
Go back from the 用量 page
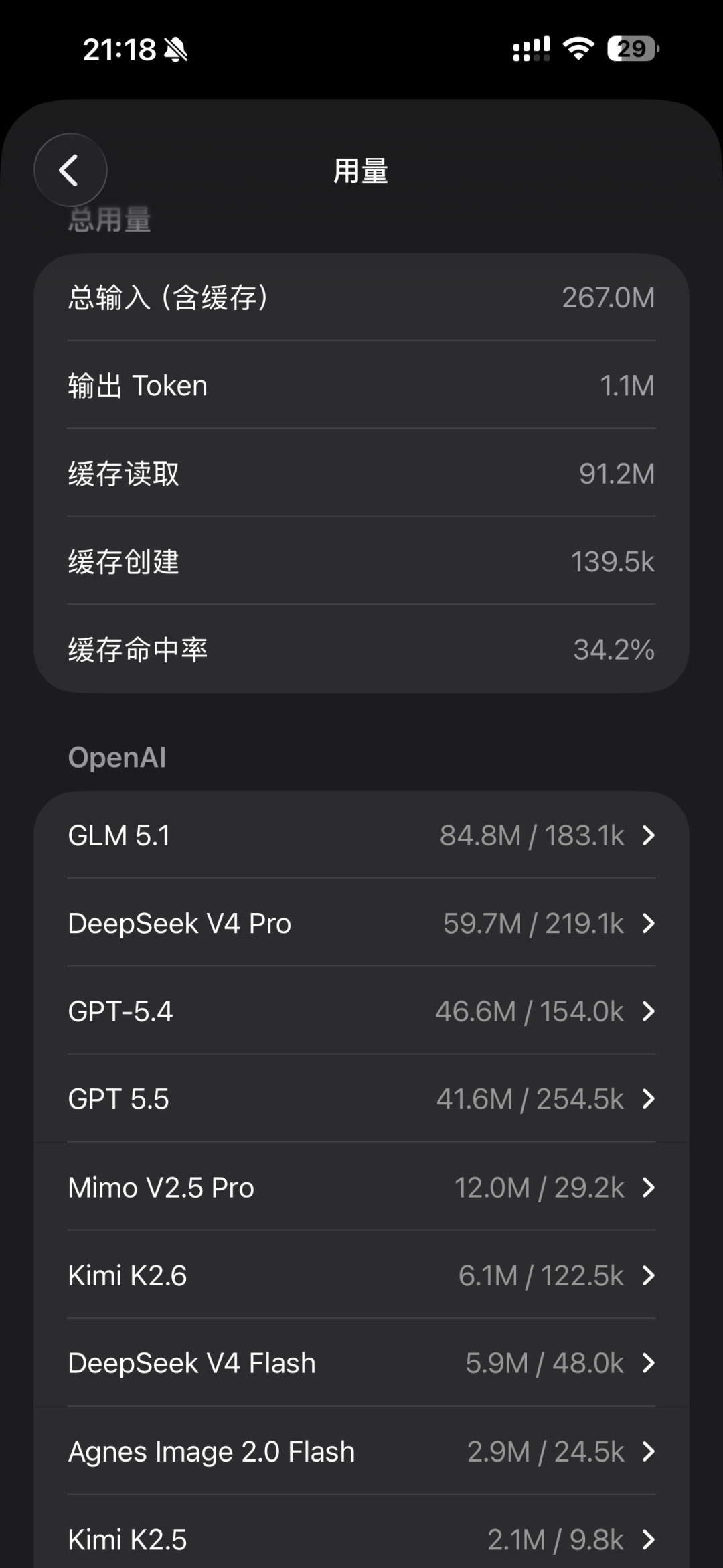click(70, 170)
